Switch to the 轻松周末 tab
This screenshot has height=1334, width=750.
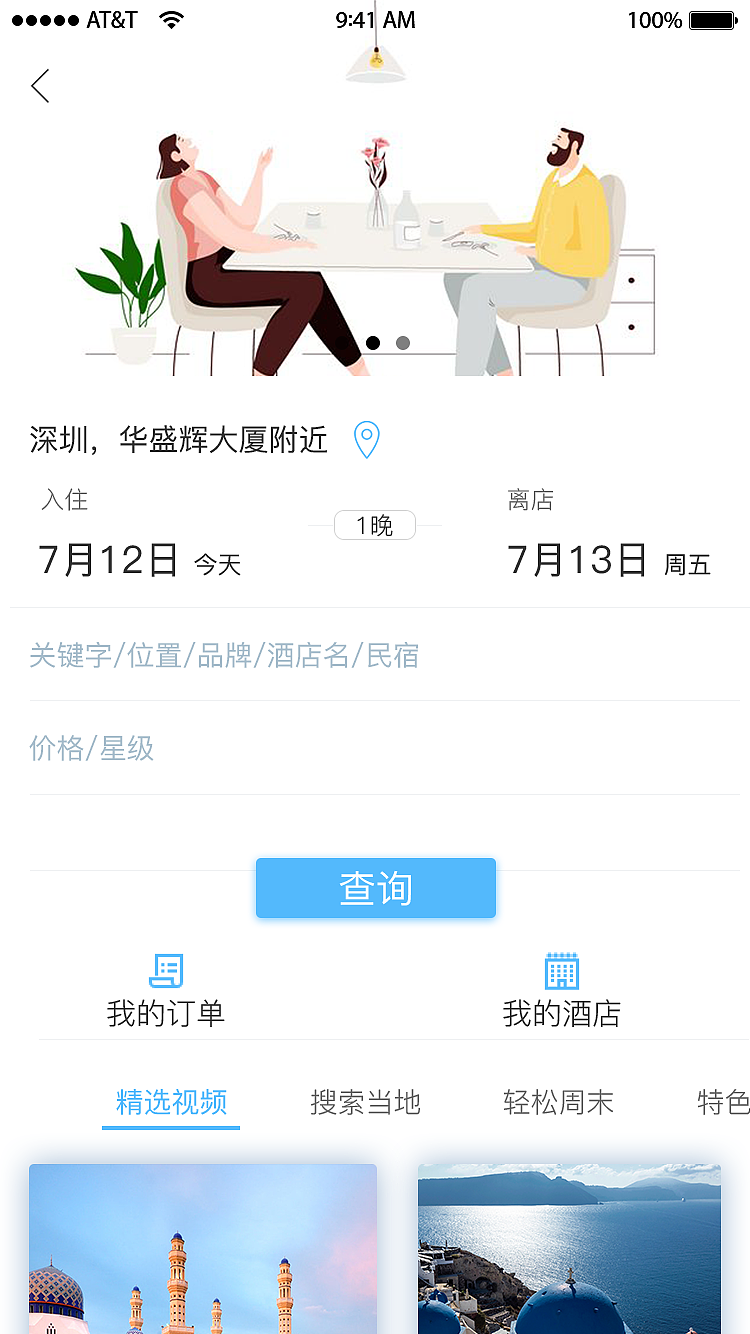click(x=558, y=1102)
